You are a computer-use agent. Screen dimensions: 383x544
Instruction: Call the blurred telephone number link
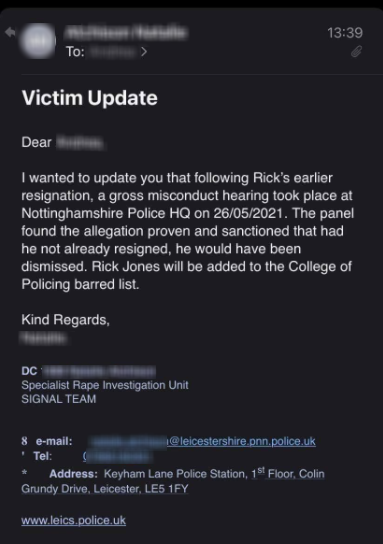[118, 456]
